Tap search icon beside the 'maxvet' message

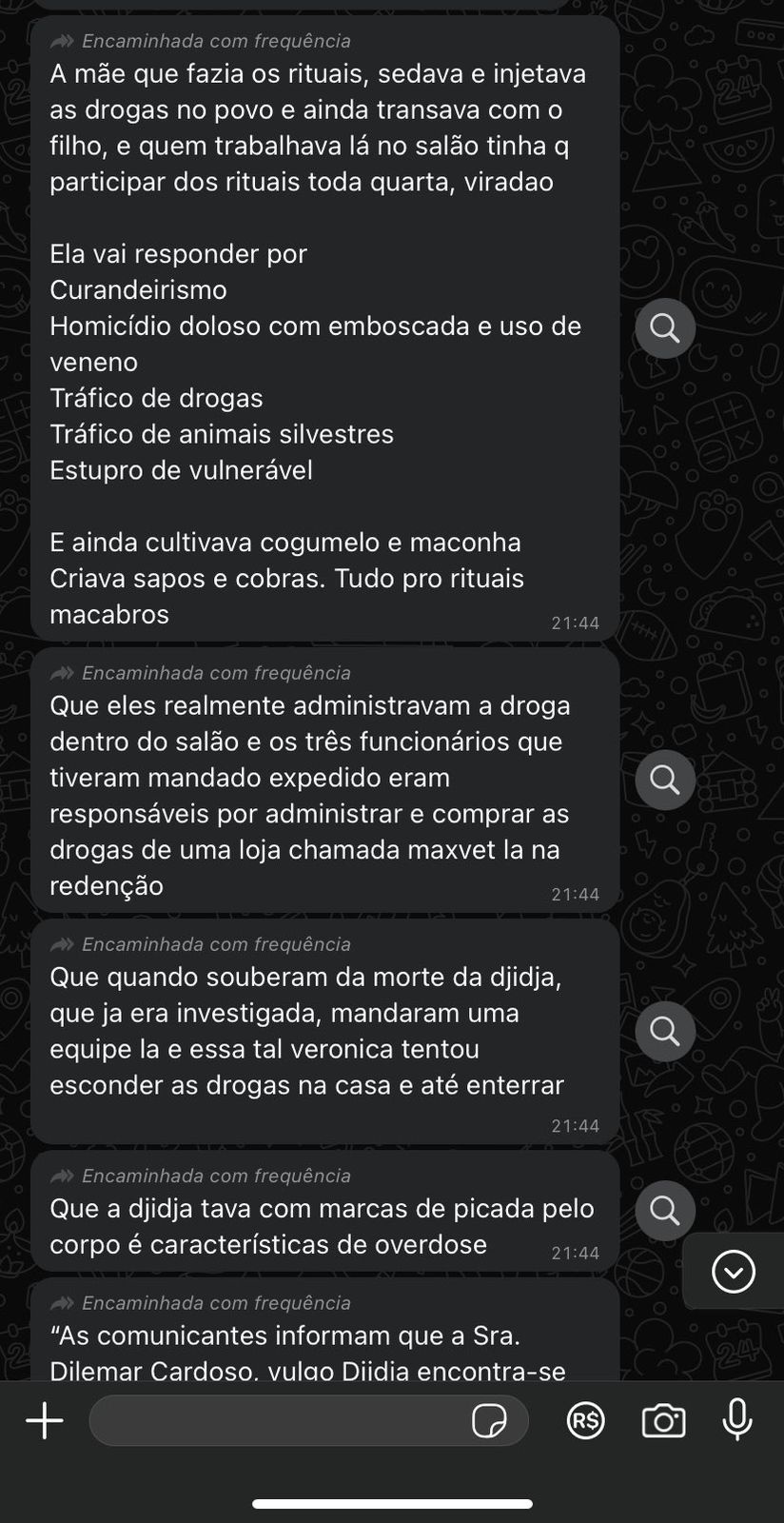(x=665, y=780)
